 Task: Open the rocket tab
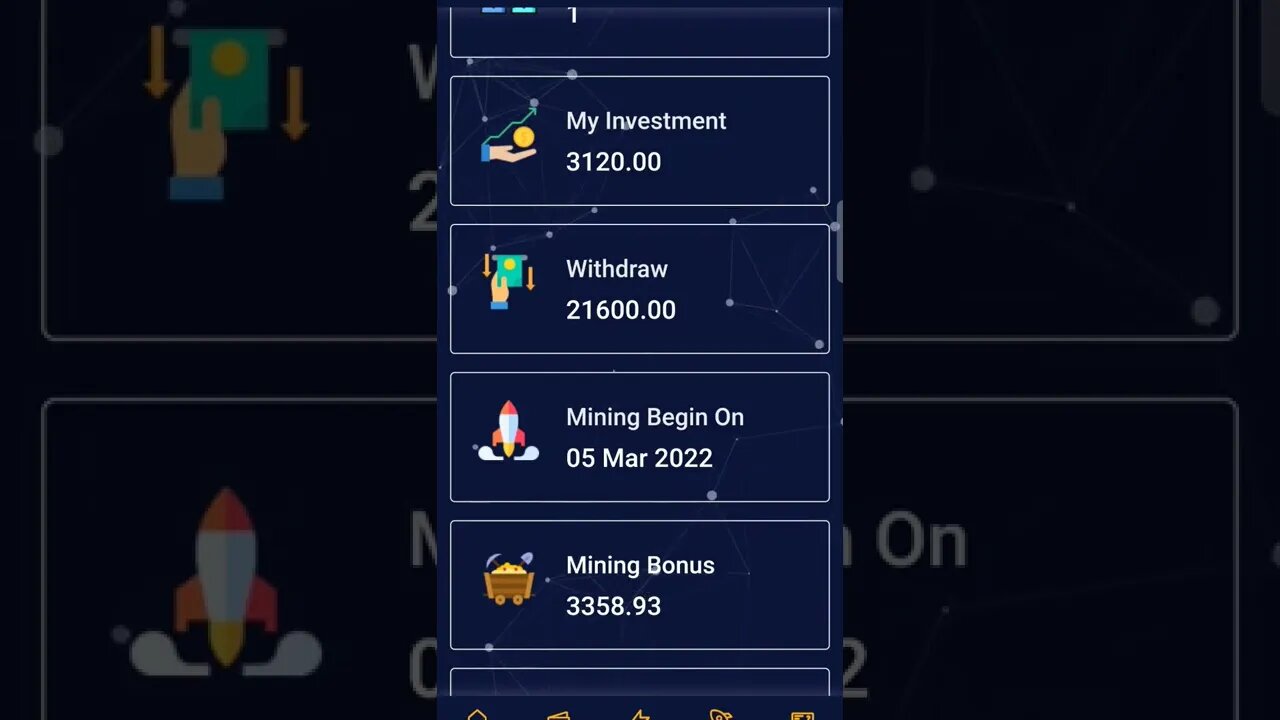[x=721, y=714]
